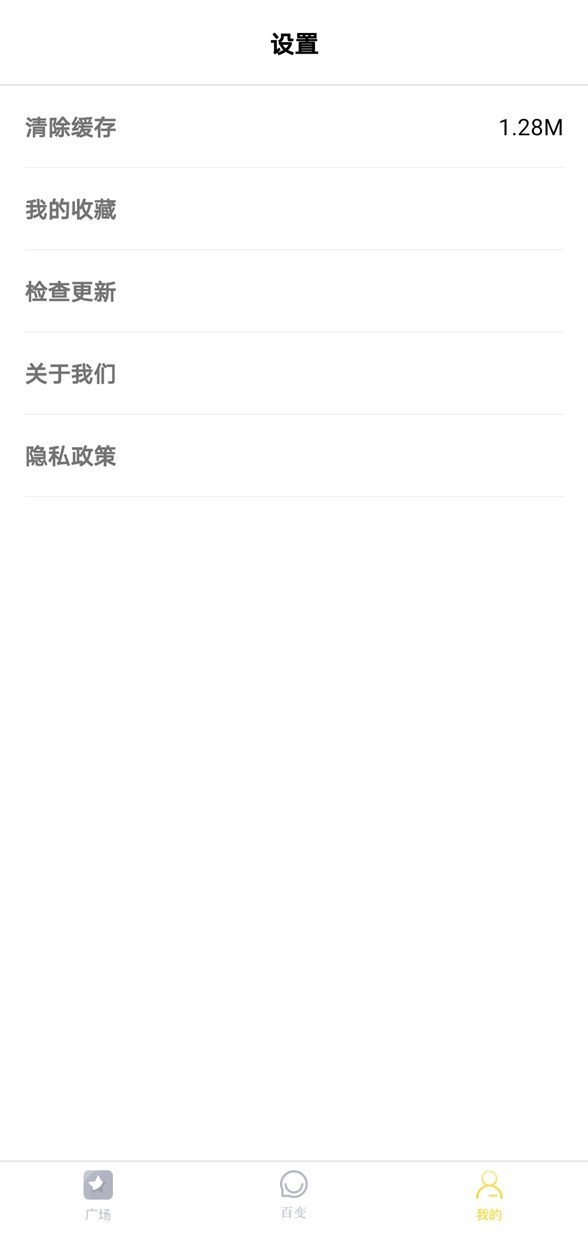Go to the 百变 tab

[294, 1197]
